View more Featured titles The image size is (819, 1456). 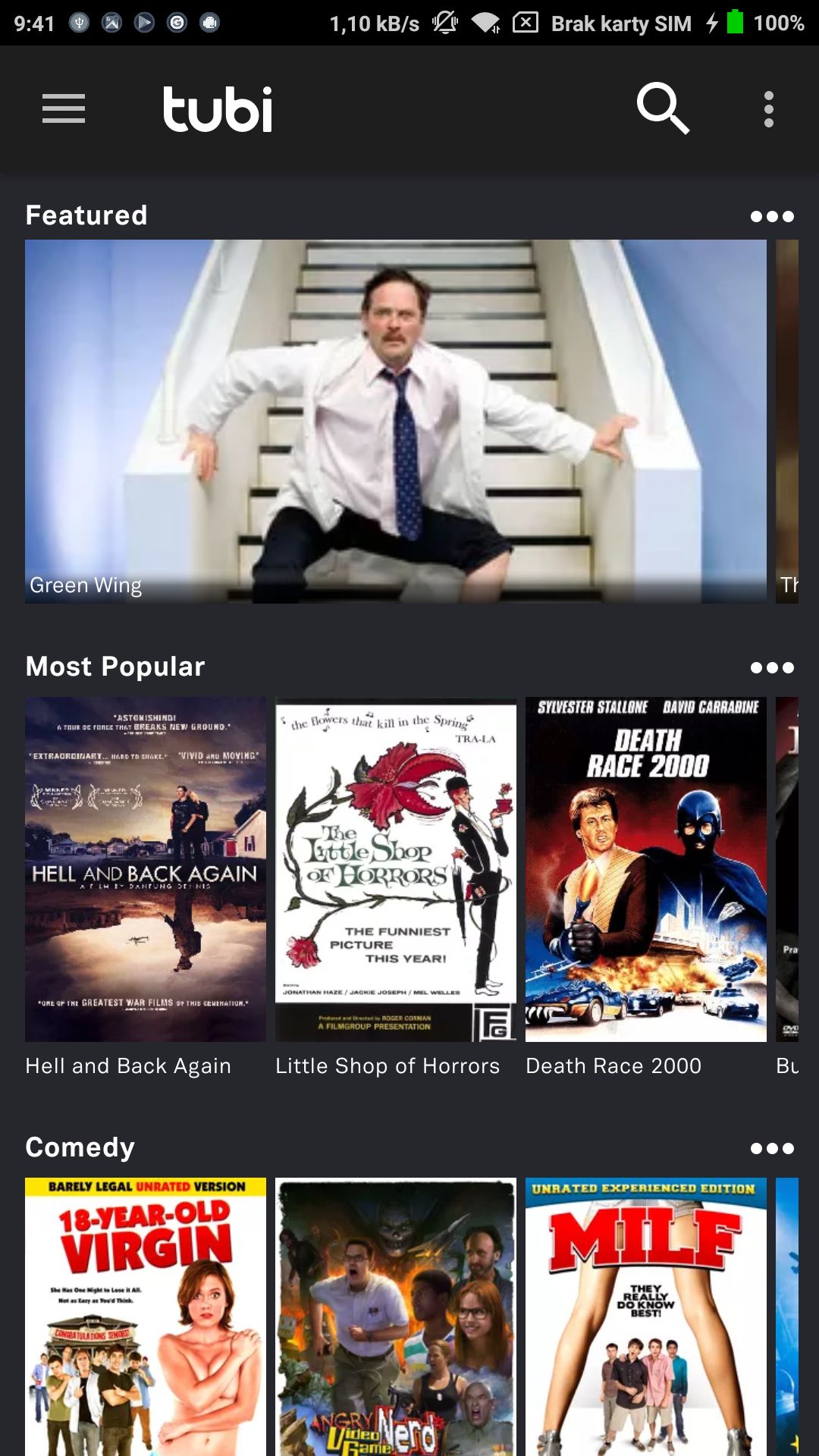[772, 217]
